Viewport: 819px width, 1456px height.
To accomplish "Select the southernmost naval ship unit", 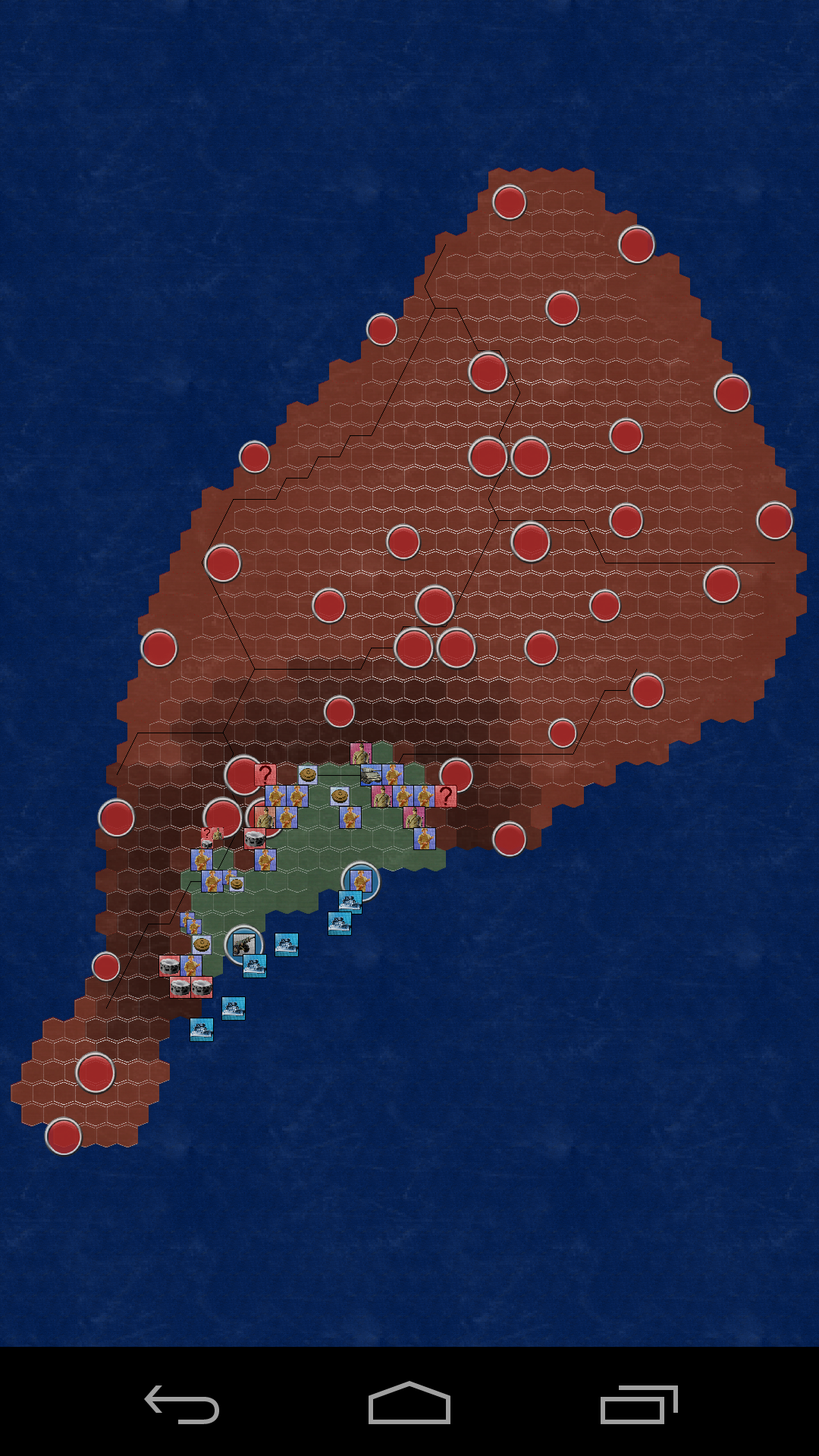I will coord(201,1029).
